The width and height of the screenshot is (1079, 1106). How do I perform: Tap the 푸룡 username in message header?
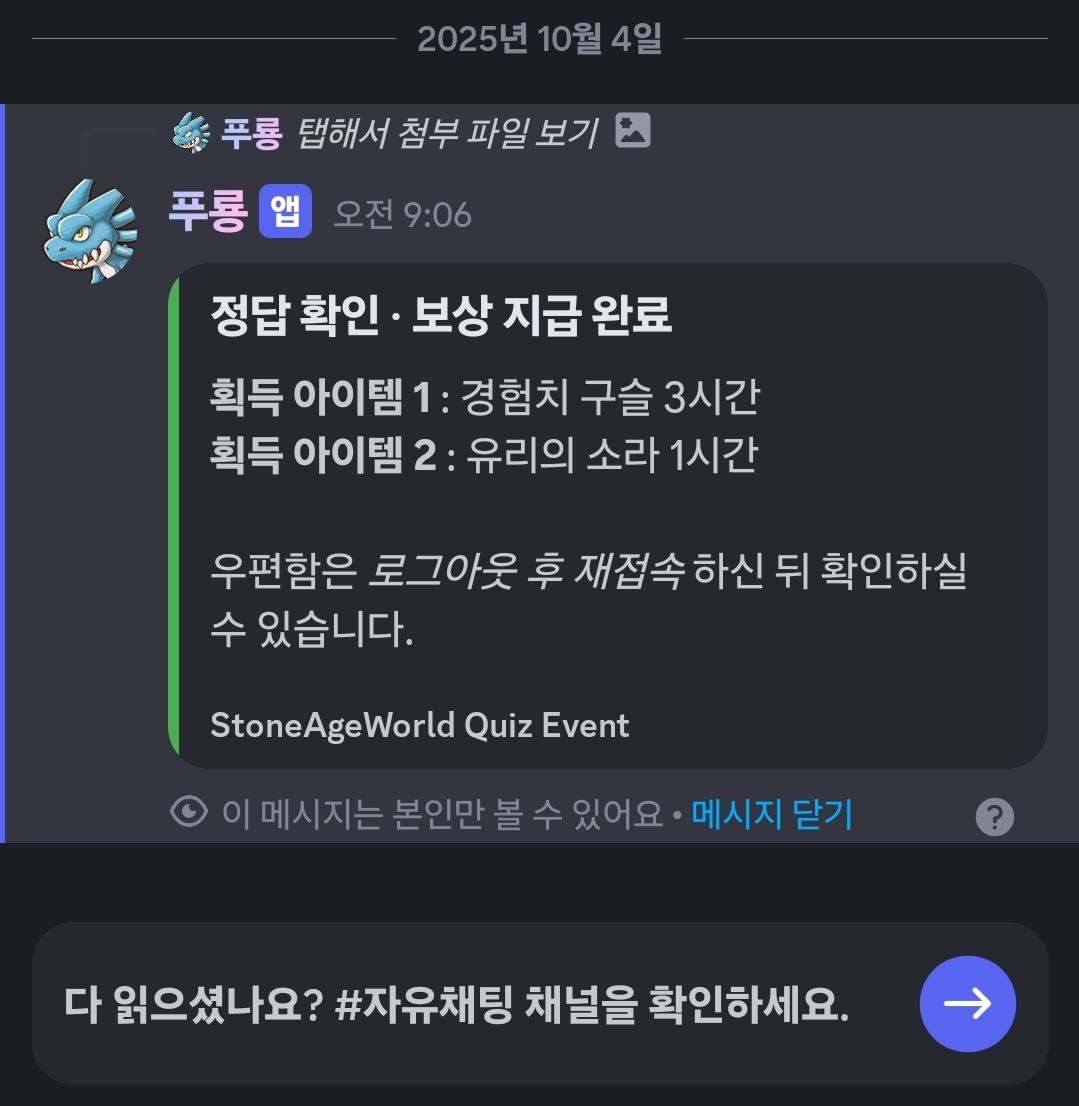click(208, 214)
